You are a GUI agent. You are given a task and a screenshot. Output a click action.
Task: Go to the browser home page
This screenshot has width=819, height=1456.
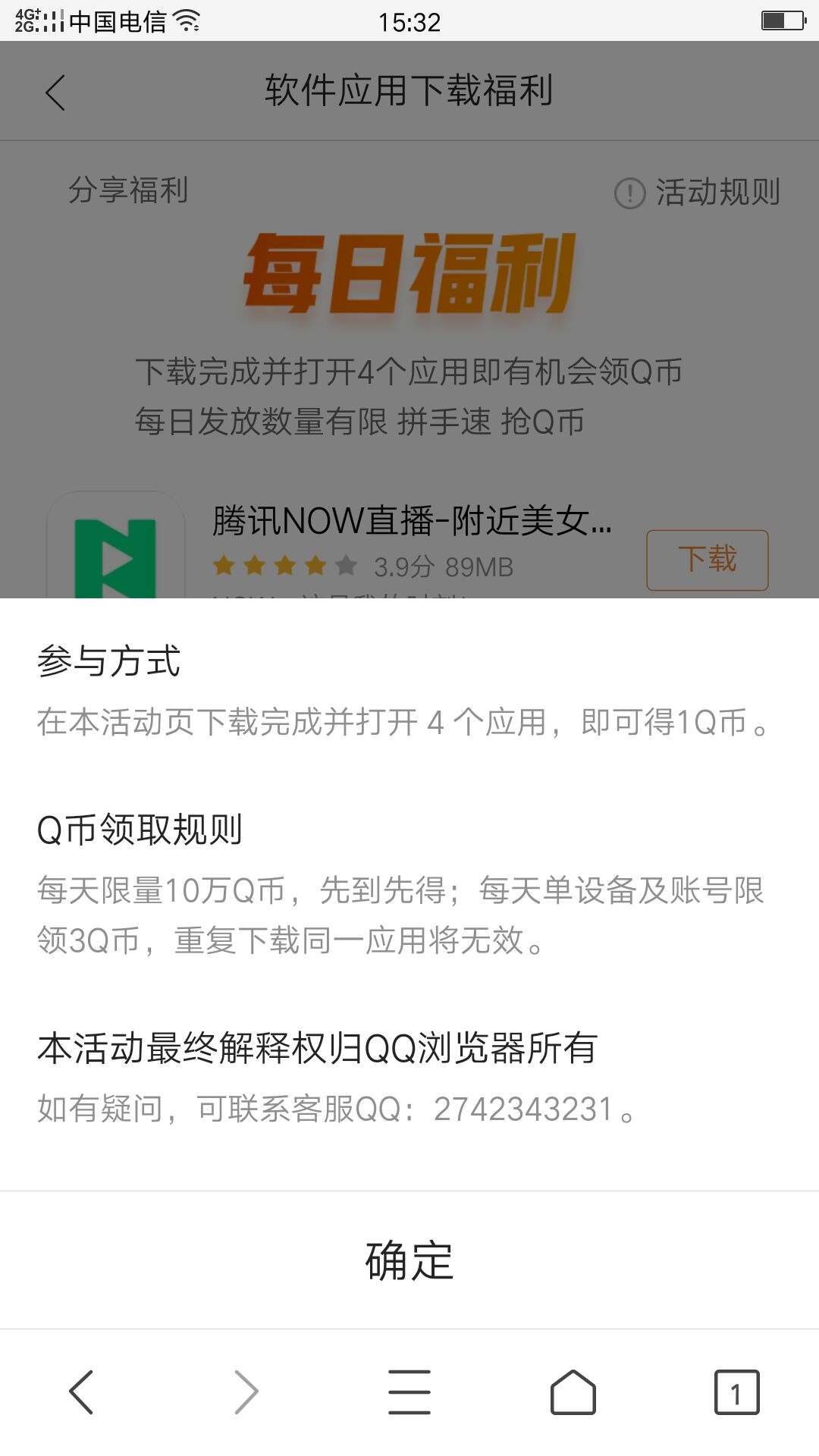[573, 1392]
